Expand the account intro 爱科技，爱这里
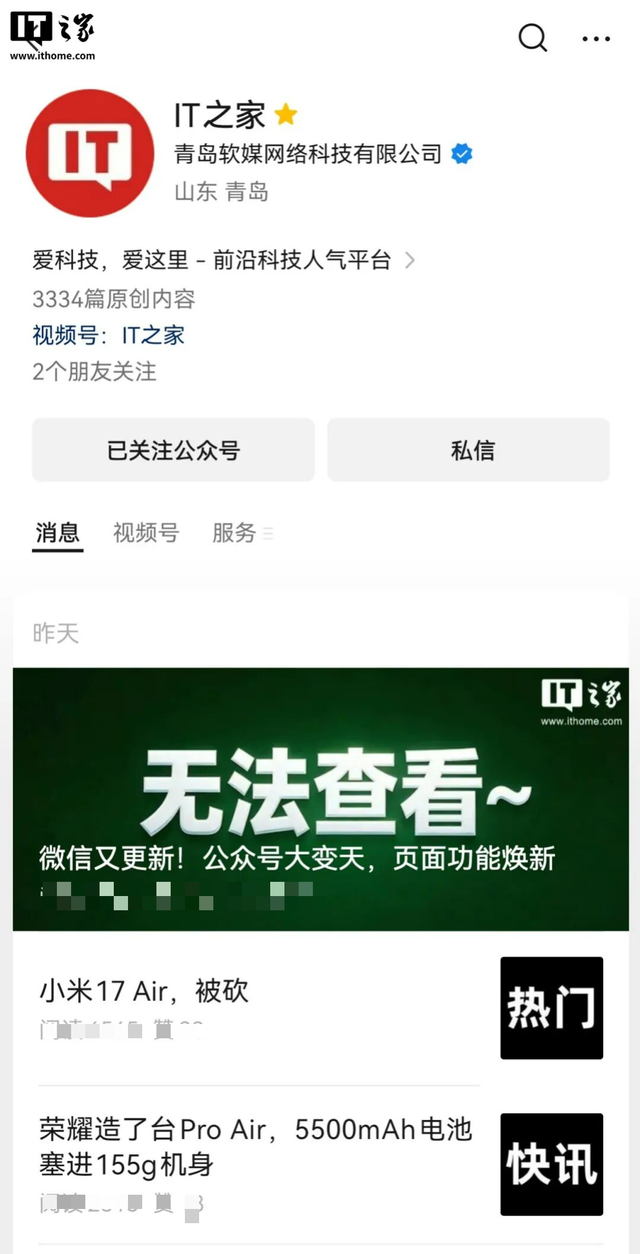This screenshot has height=1254, width=640. 222,261
